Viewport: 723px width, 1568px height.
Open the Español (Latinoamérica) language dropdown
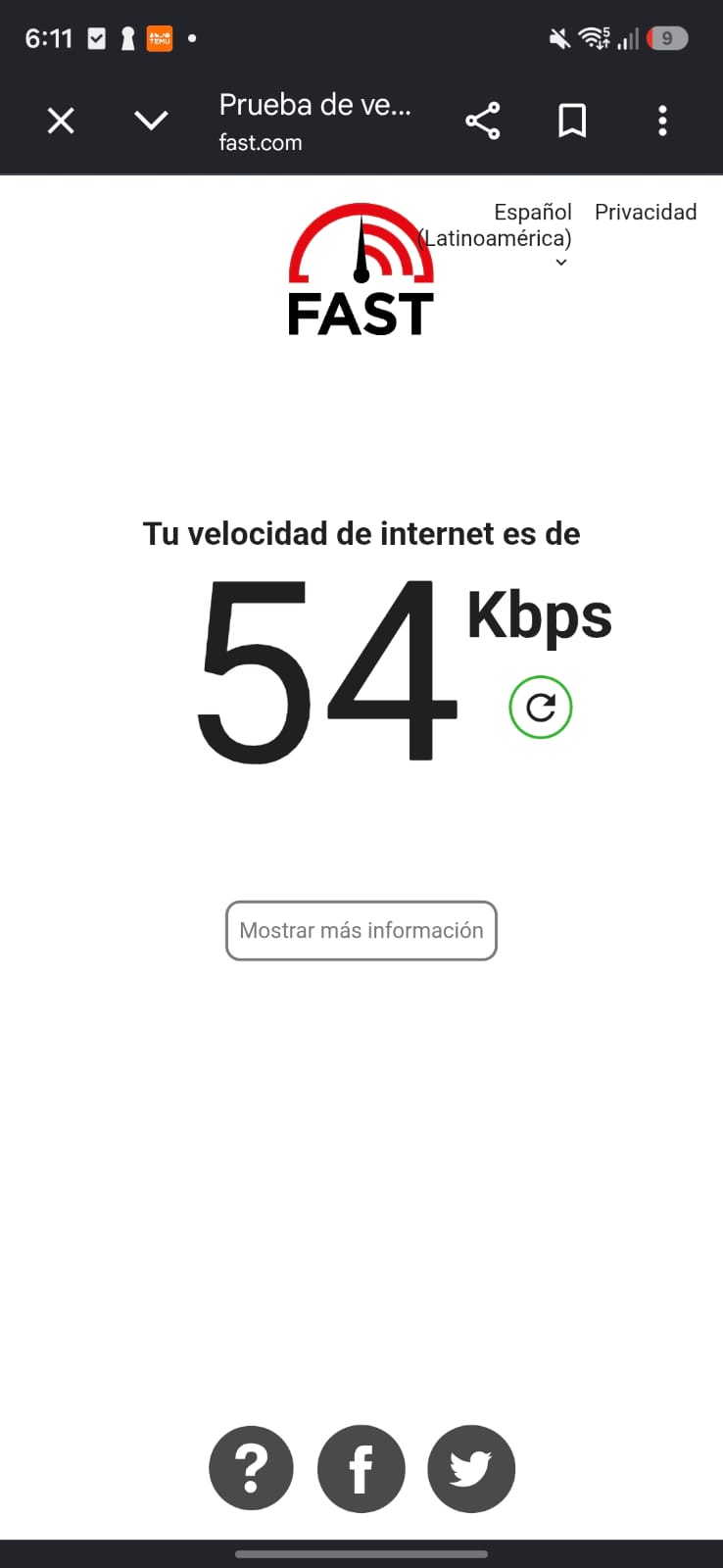click(x=495, y=235)
